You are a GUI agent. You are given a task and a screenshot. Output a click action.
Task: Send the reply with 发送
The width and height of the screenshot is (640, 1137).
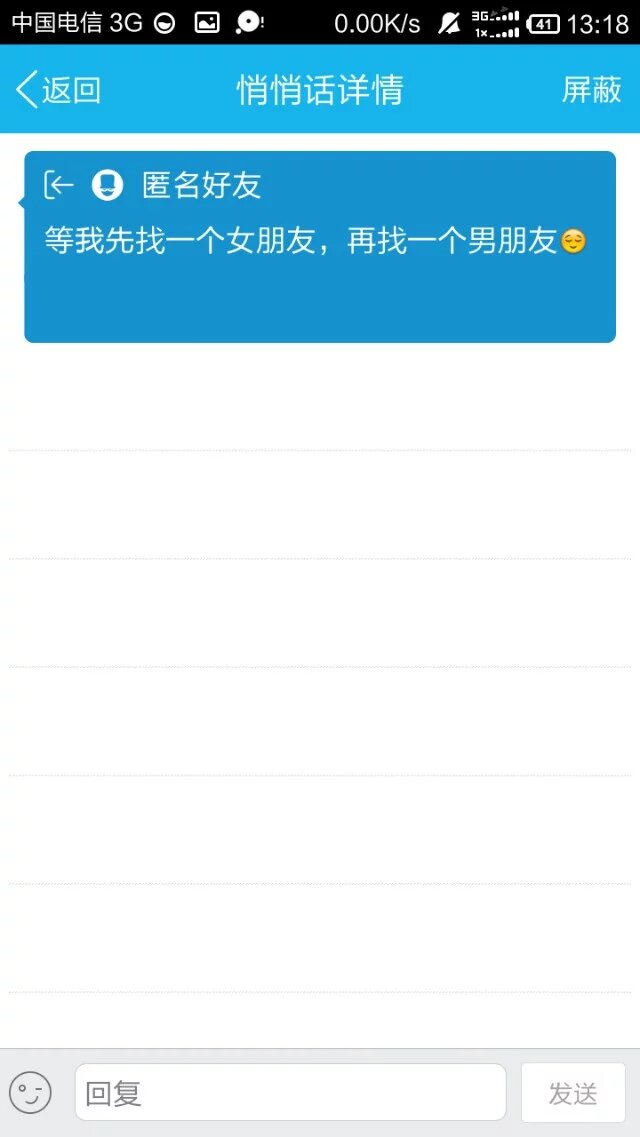[573, 1093]
